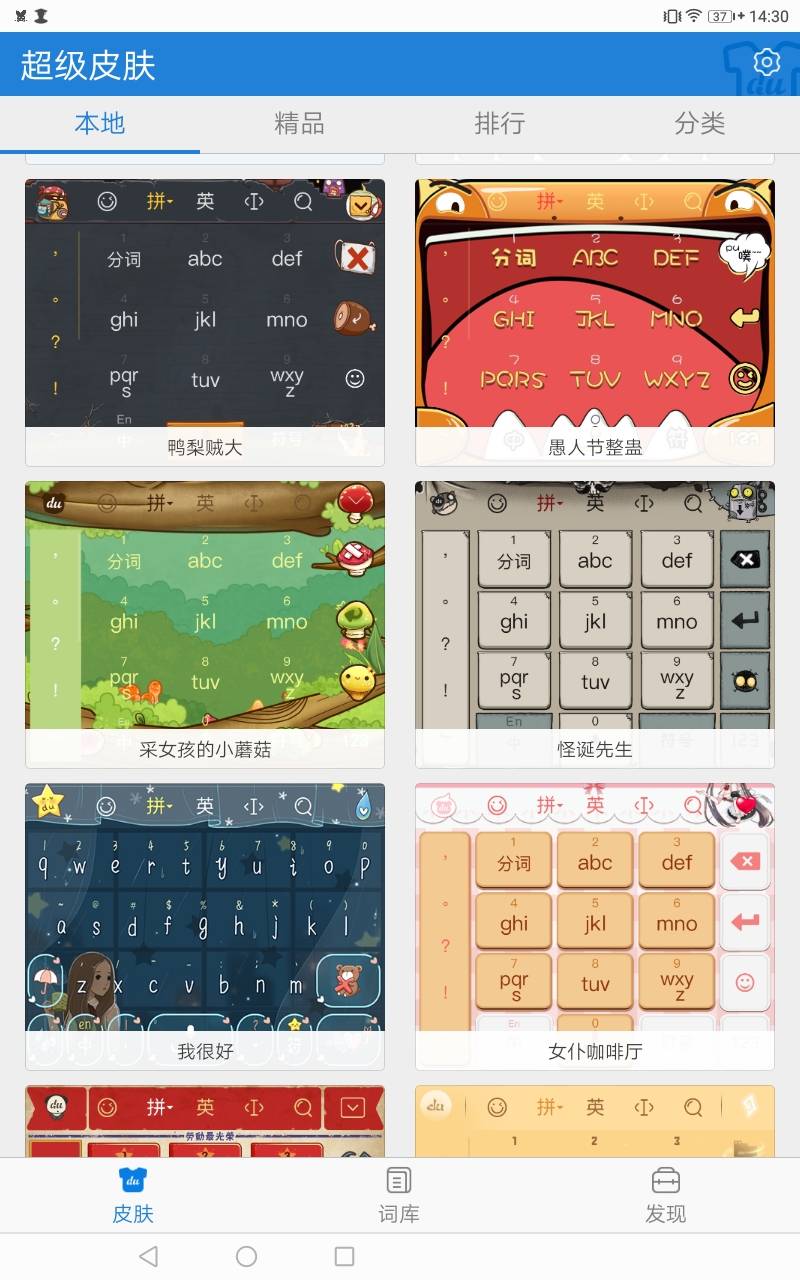The height and width of the screenshot is (1280, 800).
Task: Go to the 词库 section
Action: coord(399,1195)
